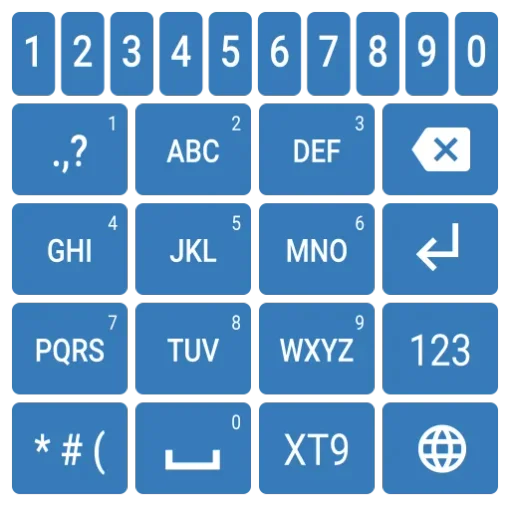
Task: Tap the DEF key
Action: click(x=317, y=149)
